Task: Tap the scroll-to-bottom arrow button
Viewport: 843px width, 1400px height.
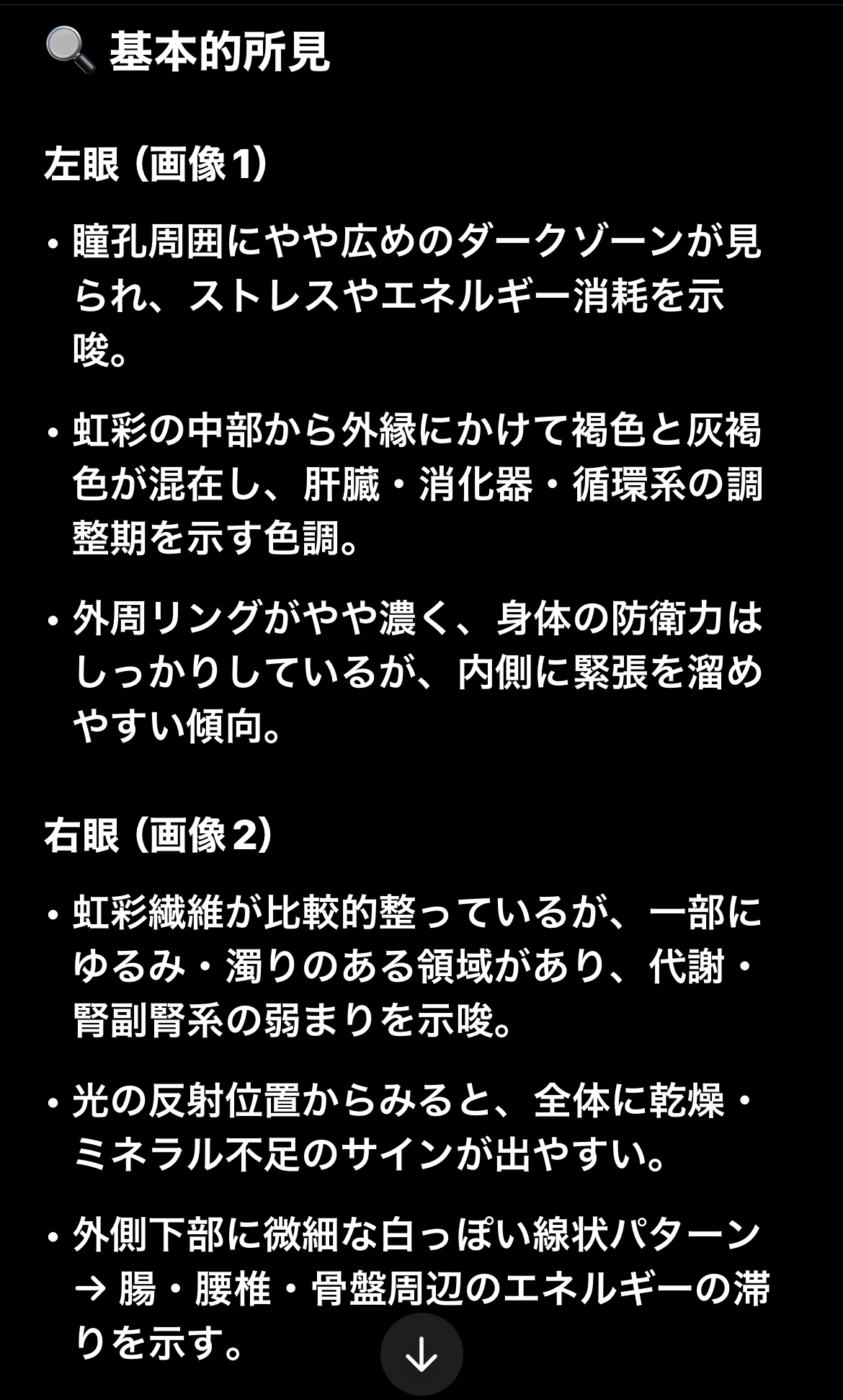Action: coord(421,1355)
